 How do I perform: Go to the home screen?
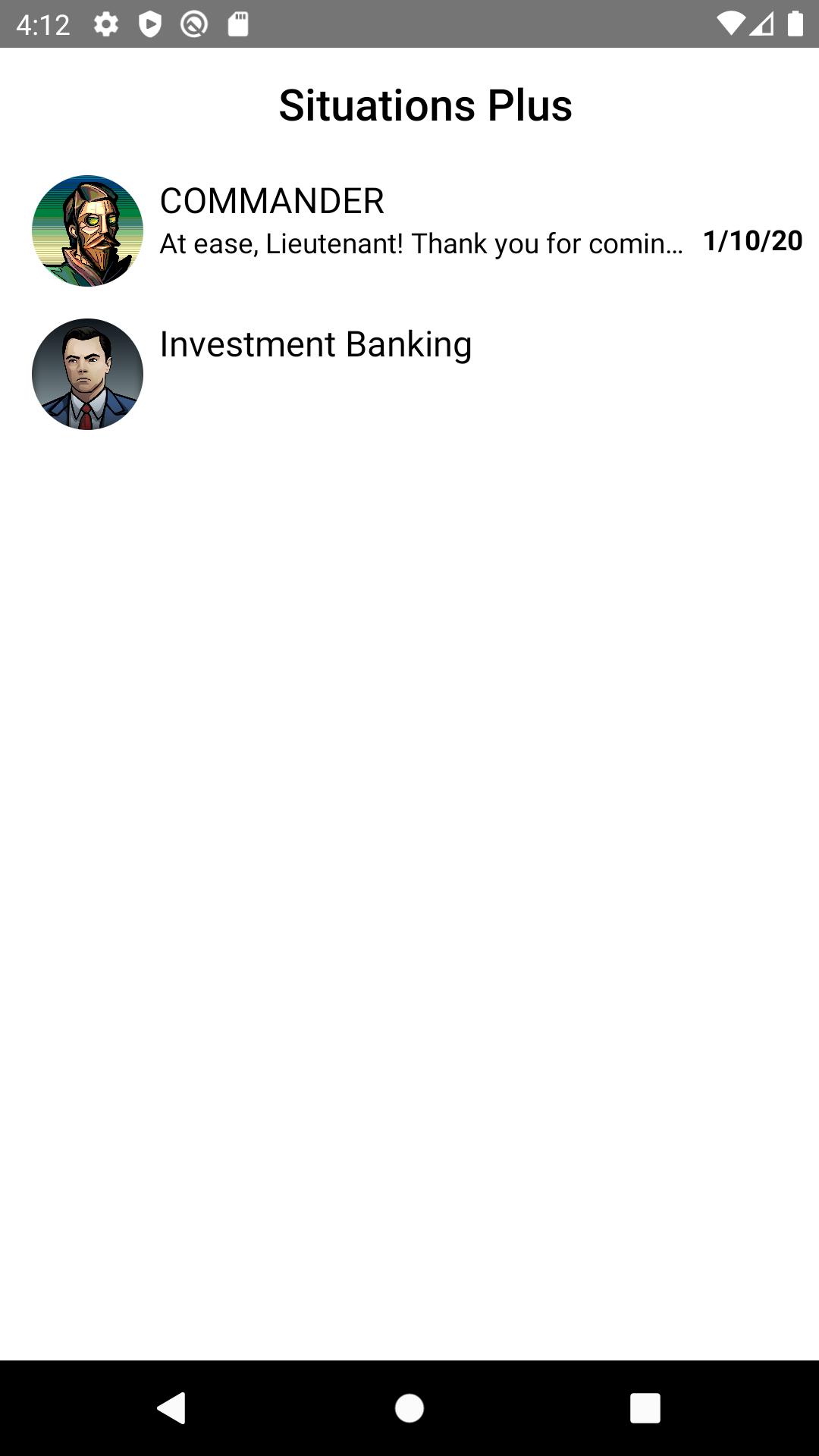409,1408
